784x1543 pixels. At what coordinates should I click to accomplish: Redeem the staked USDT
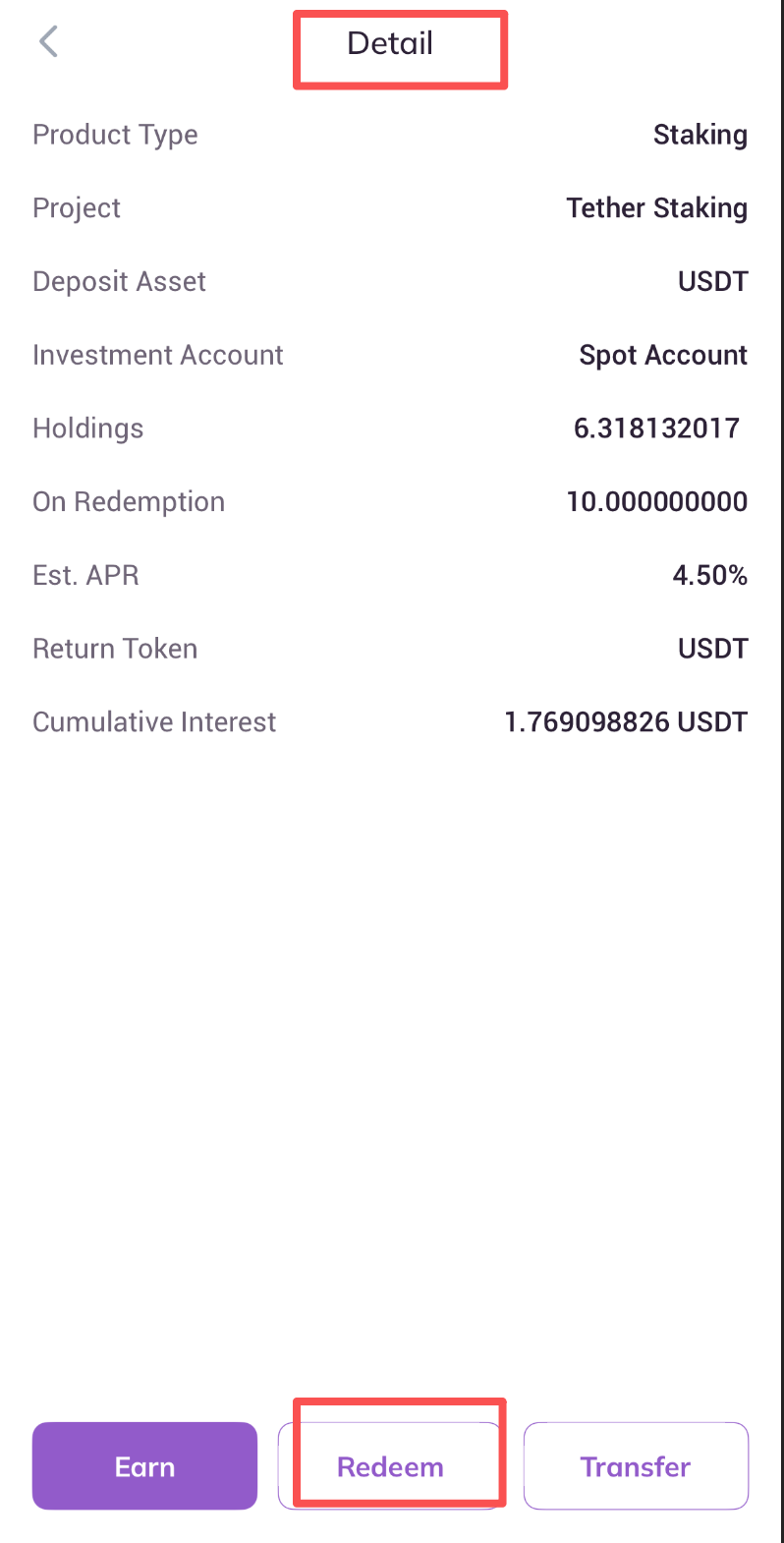point(390,1466)
